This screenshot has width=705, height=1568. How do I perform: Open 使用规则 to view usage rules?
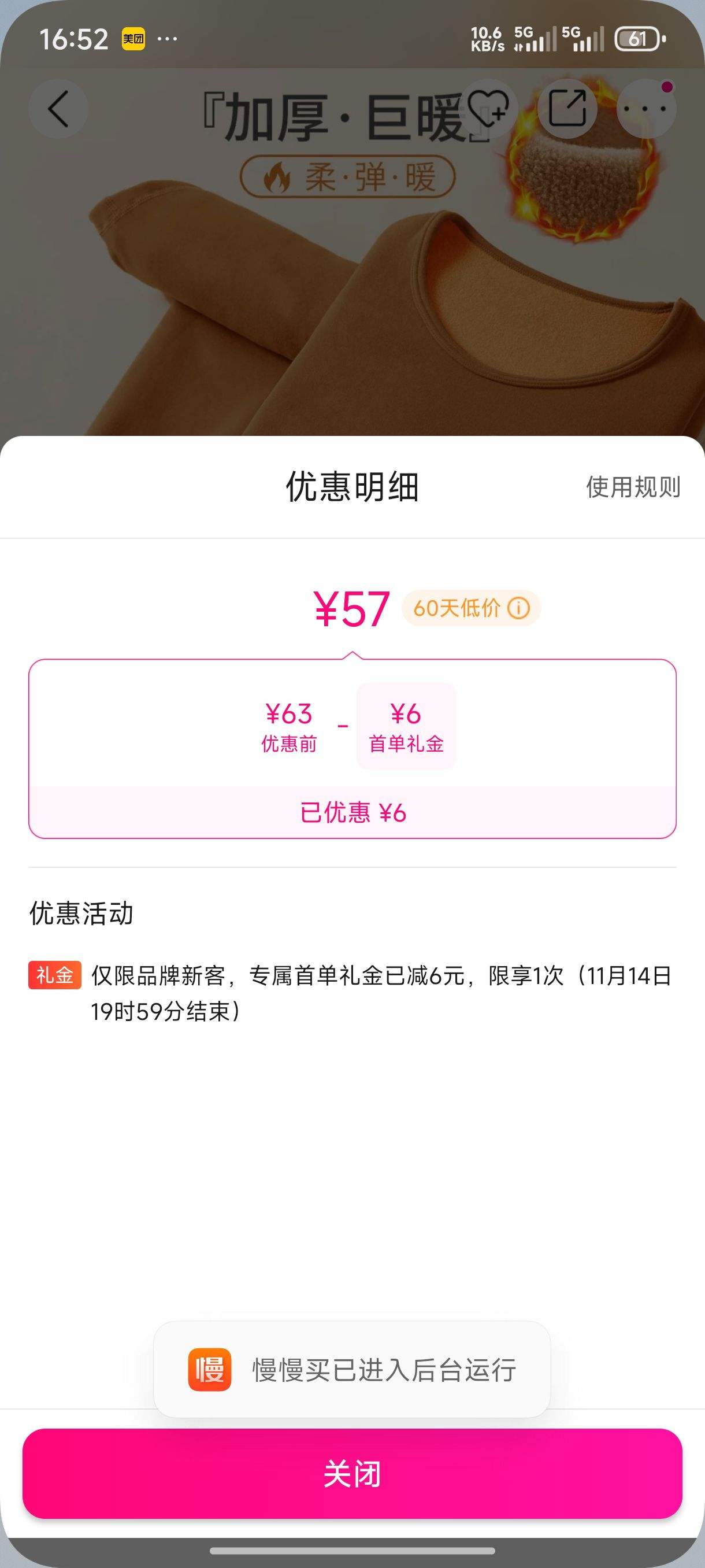click(x=634, y=486)
